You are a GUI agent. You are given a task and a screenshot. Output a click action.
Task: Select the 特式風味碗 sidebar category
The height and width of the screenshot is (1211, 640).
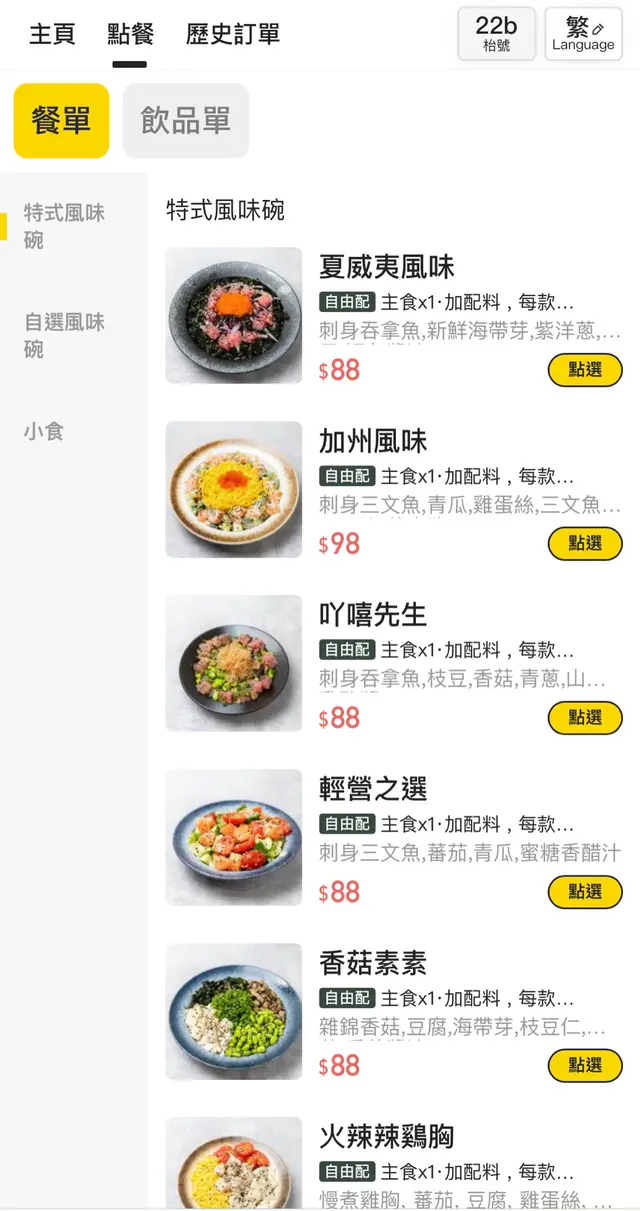(65, 226)
